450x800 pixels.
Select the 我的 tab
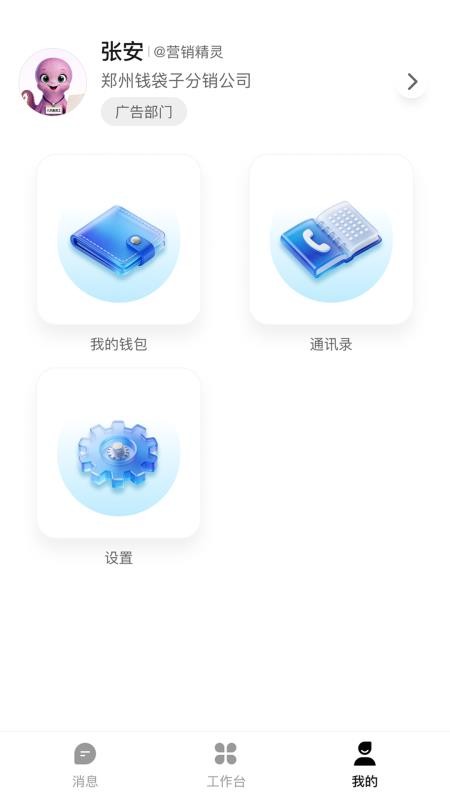(x=365, y=765)
